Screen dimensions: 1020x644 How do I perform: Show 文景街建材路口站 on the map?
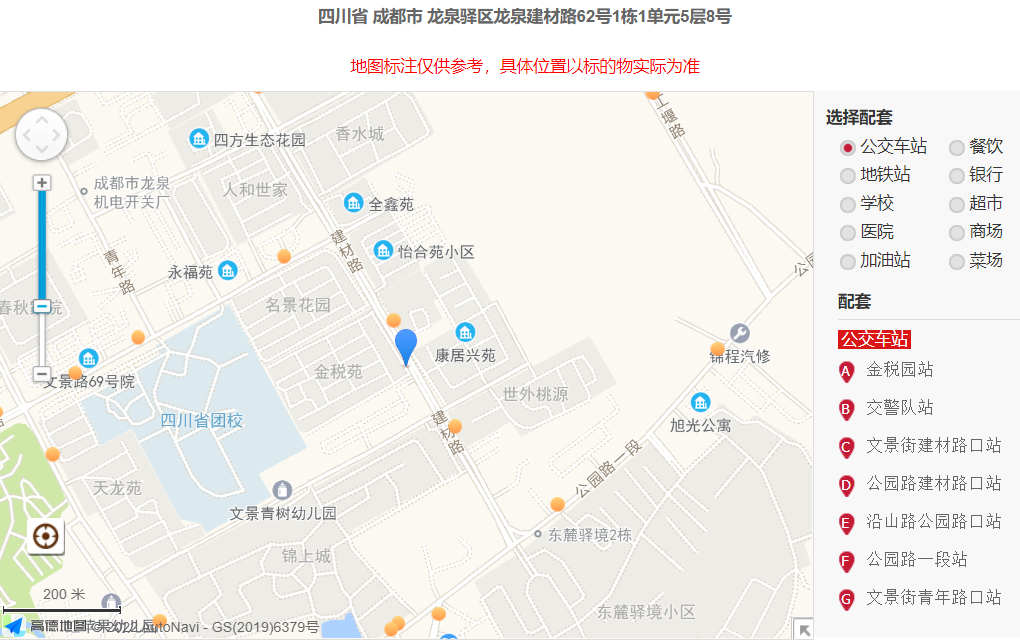click(933, 446)
